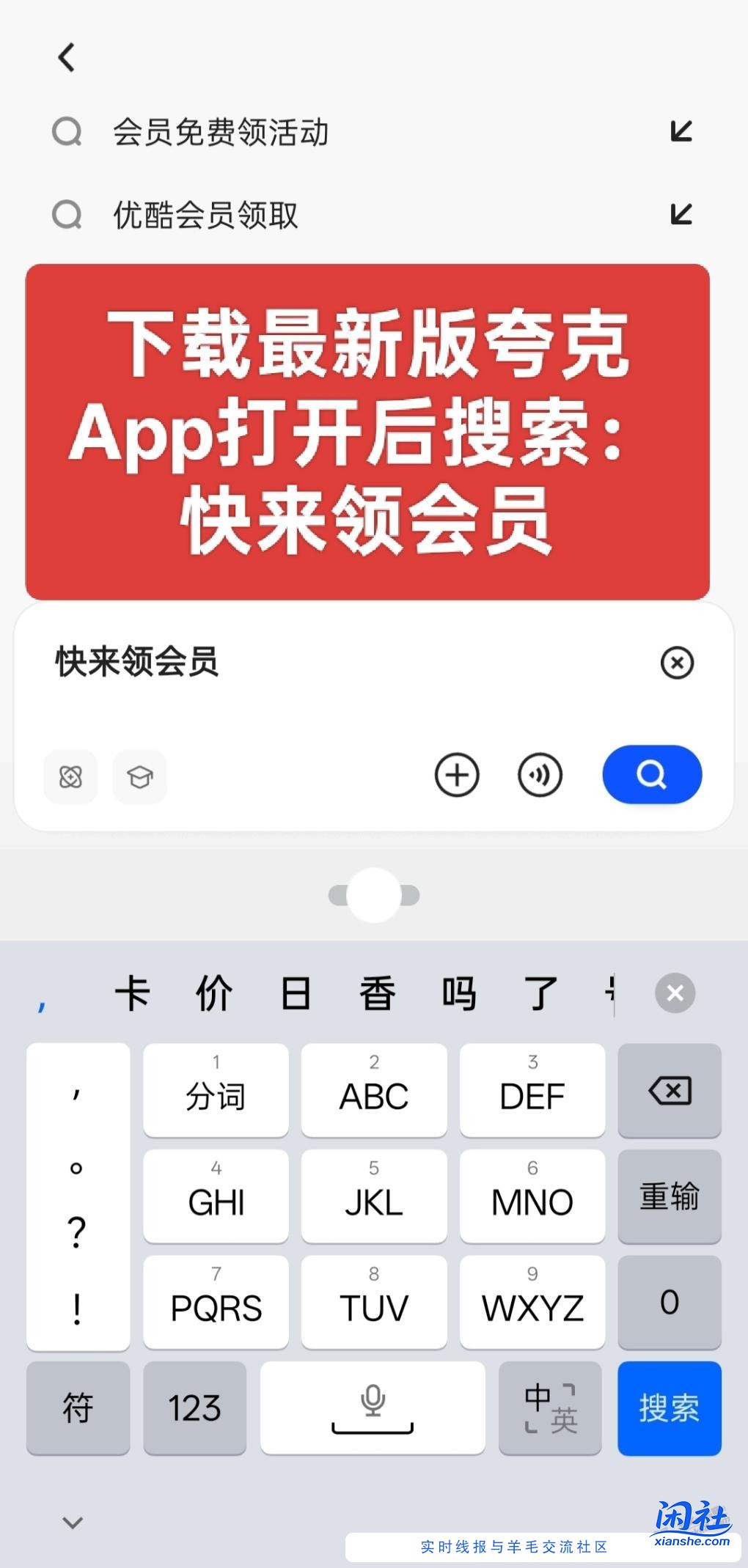This screenshot has width=748, height=1568.
Task: Switch to symbols layout via 符 key
Action: 78,1408
